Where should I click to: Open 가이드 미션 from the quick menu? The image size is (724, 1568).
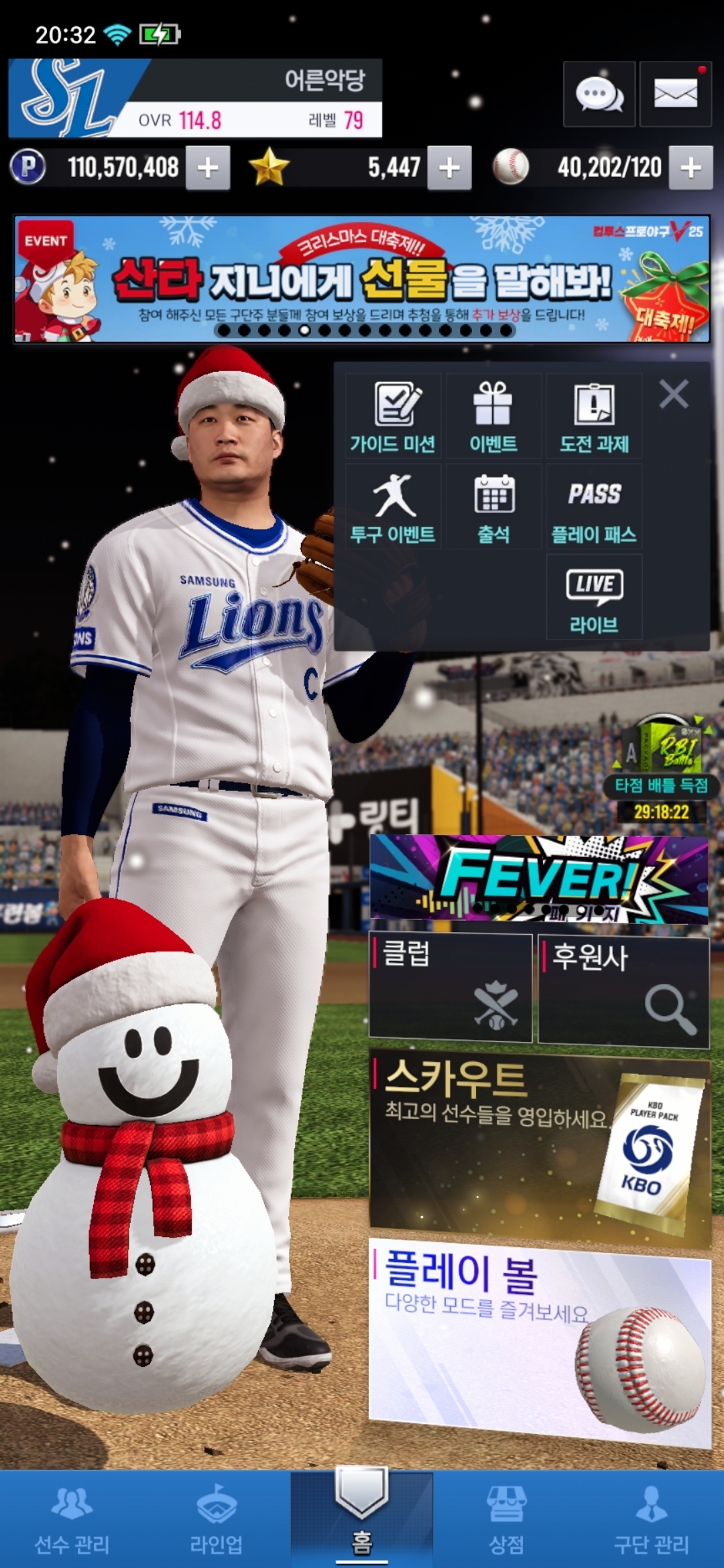tap(393, 417)
